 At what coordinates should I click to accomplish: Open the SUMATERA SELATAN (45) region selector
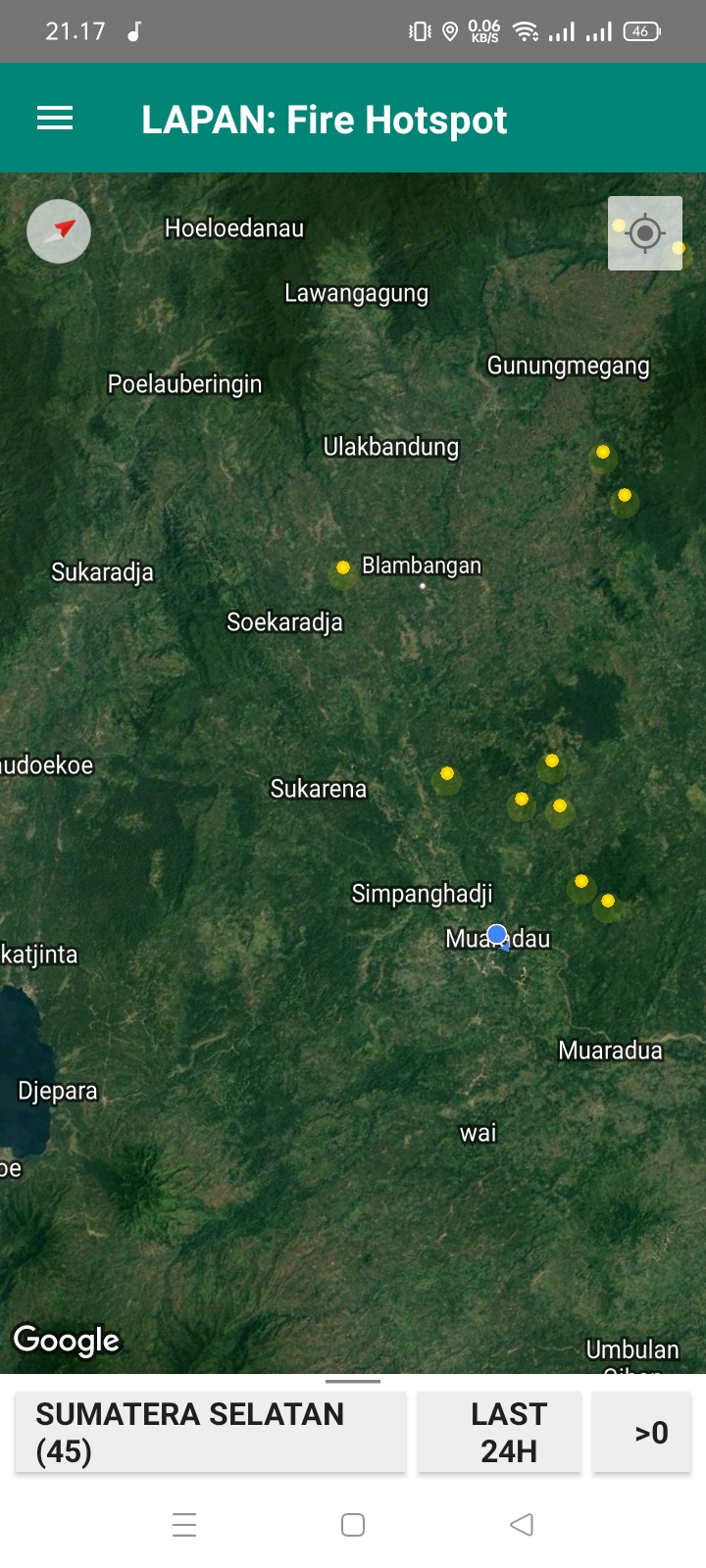pyautogui.click(x=210, y=1432)
